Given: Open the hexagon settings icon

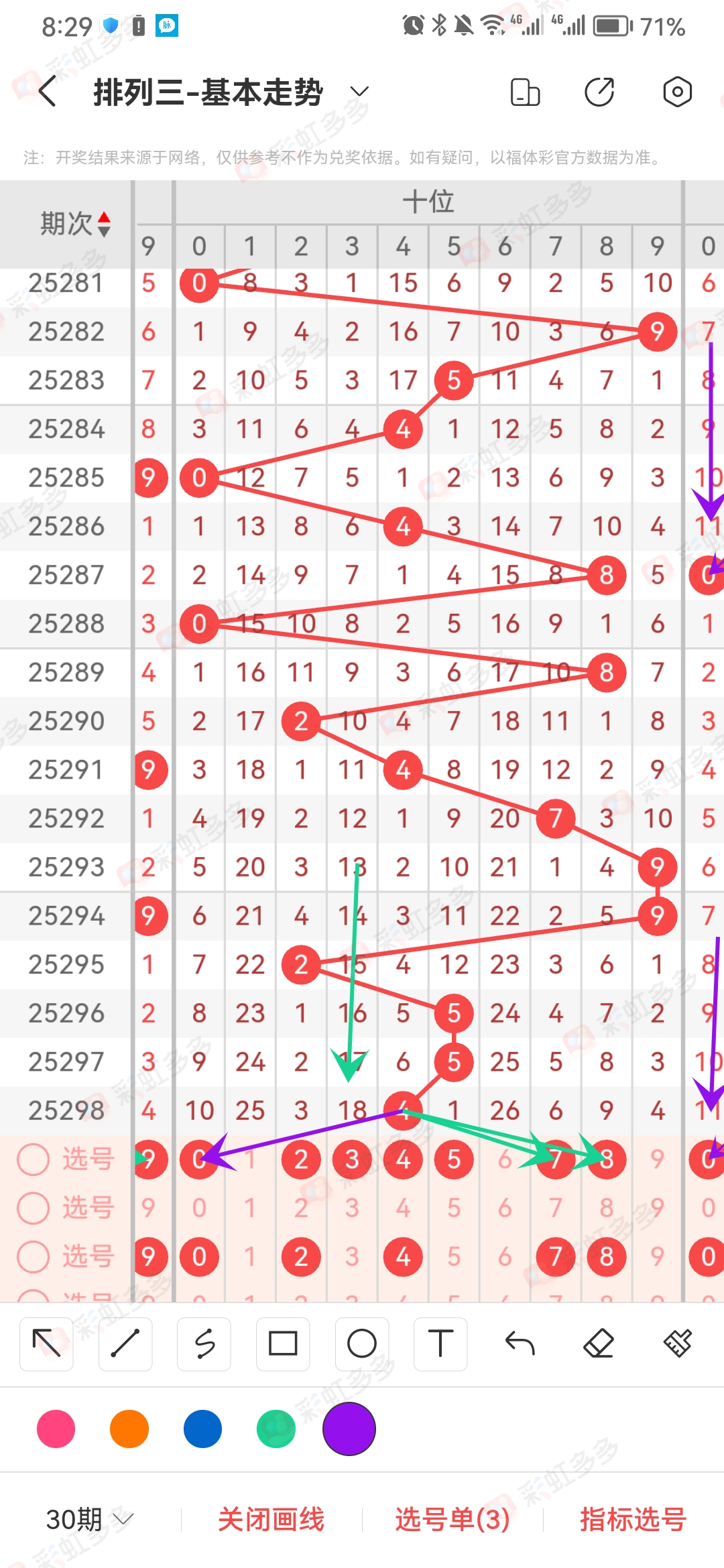Looking at the screenshot, I should pos(677,92).
